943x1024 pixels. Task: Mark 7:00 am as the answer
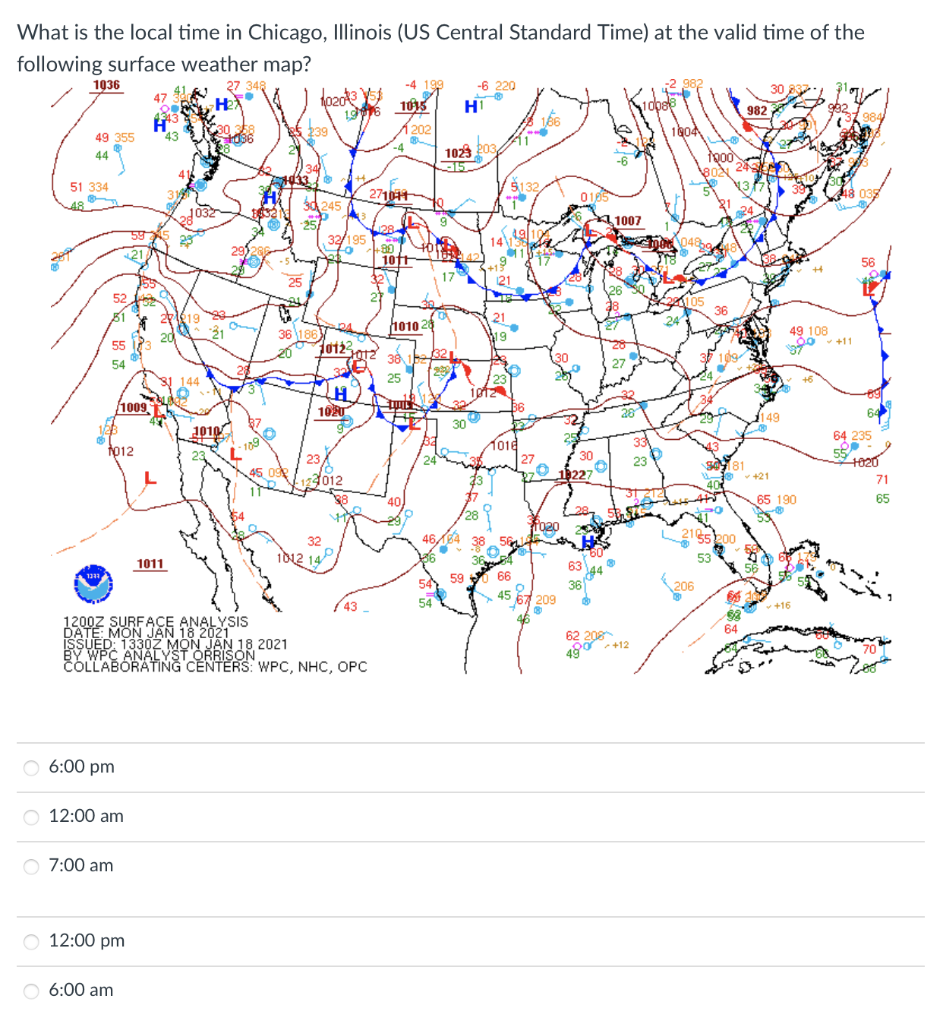pyautogui.click(x=32, y=865)
